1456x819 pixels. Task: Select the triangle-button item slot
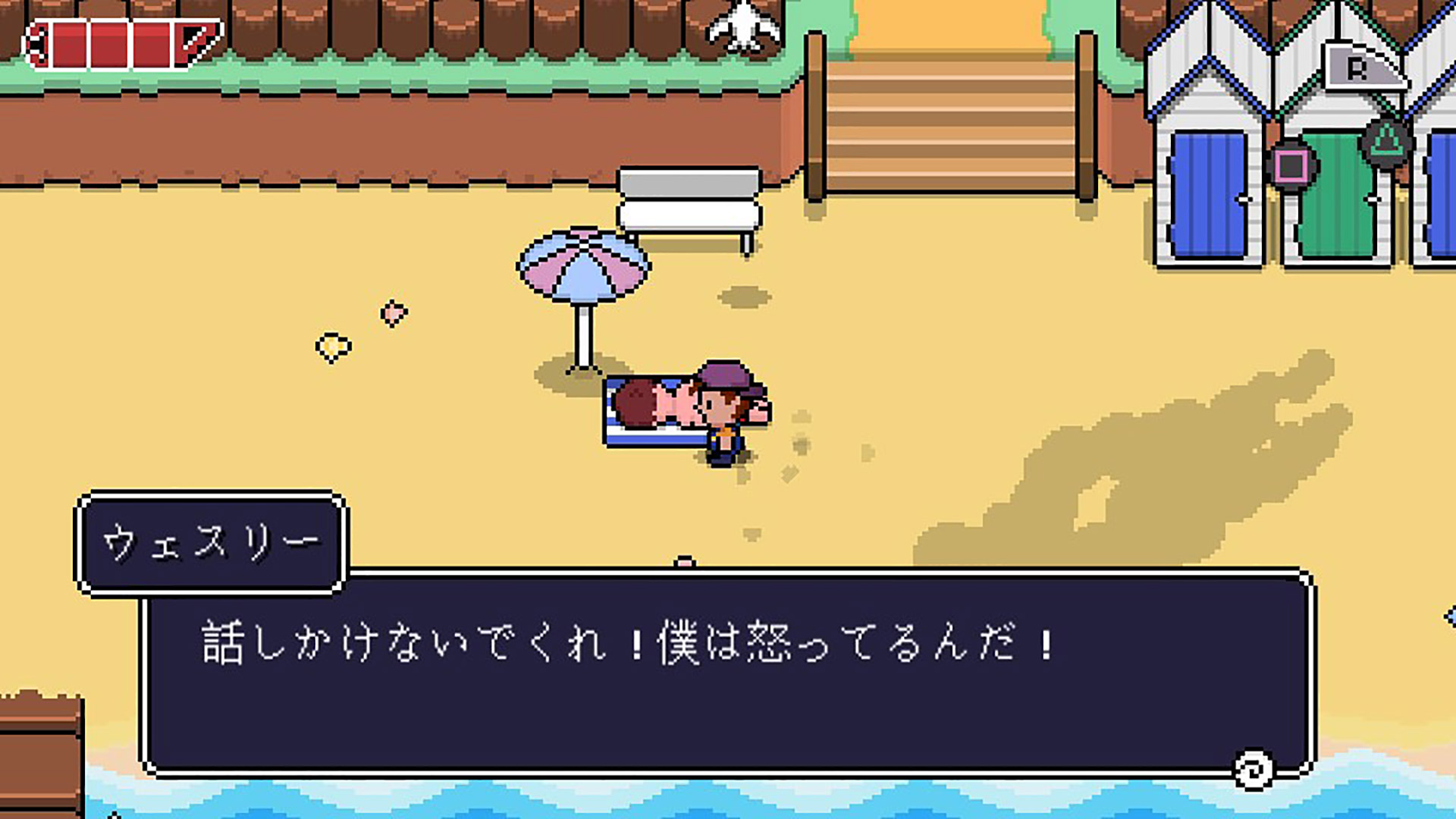pyautogui.click(x=1386, y=142)
